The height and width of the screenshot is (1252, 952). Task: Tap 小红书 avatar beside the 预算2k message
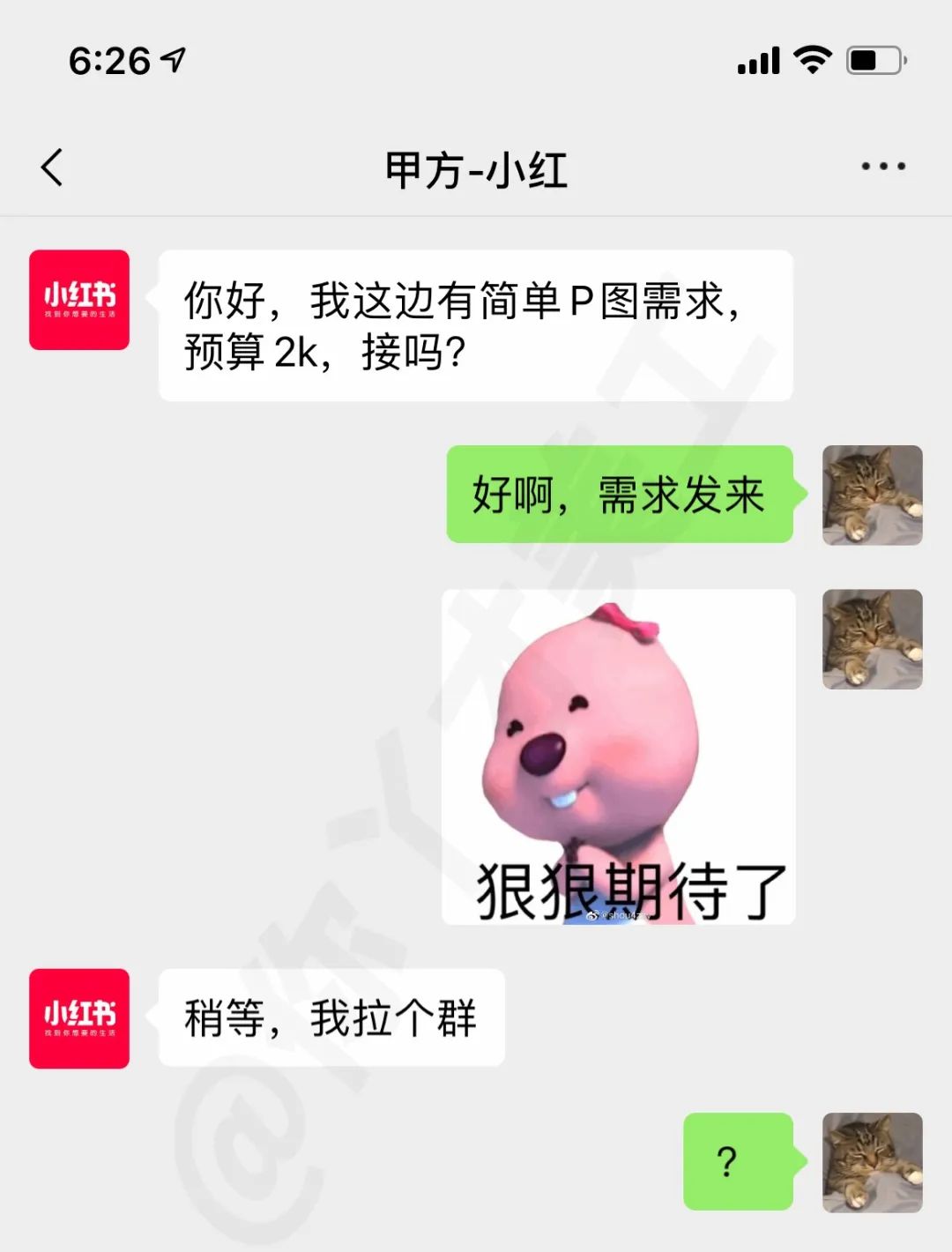tap(79, 300)
